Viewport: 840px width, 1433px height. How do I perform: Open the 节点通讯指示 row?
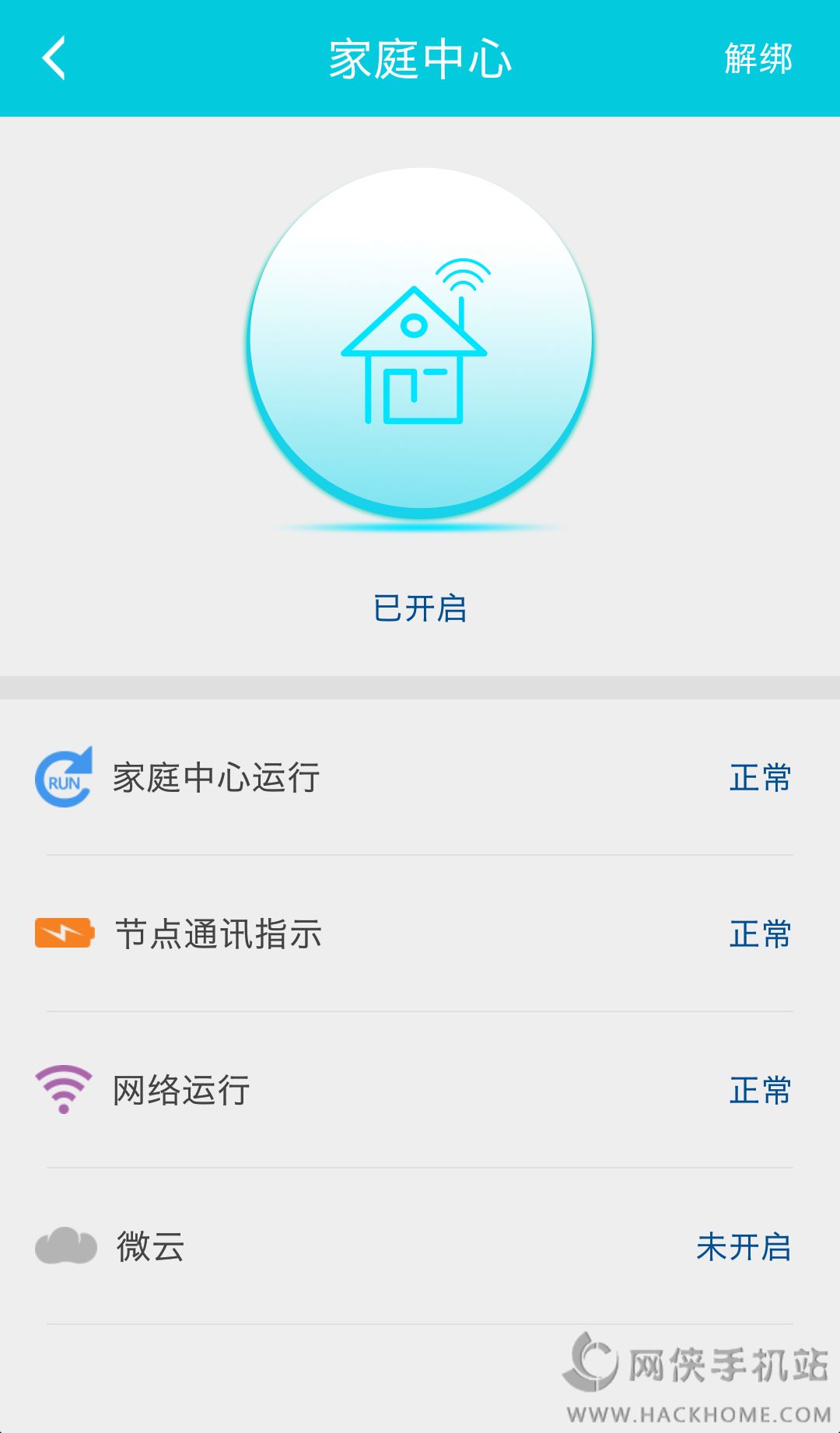(x=420, y=934)
